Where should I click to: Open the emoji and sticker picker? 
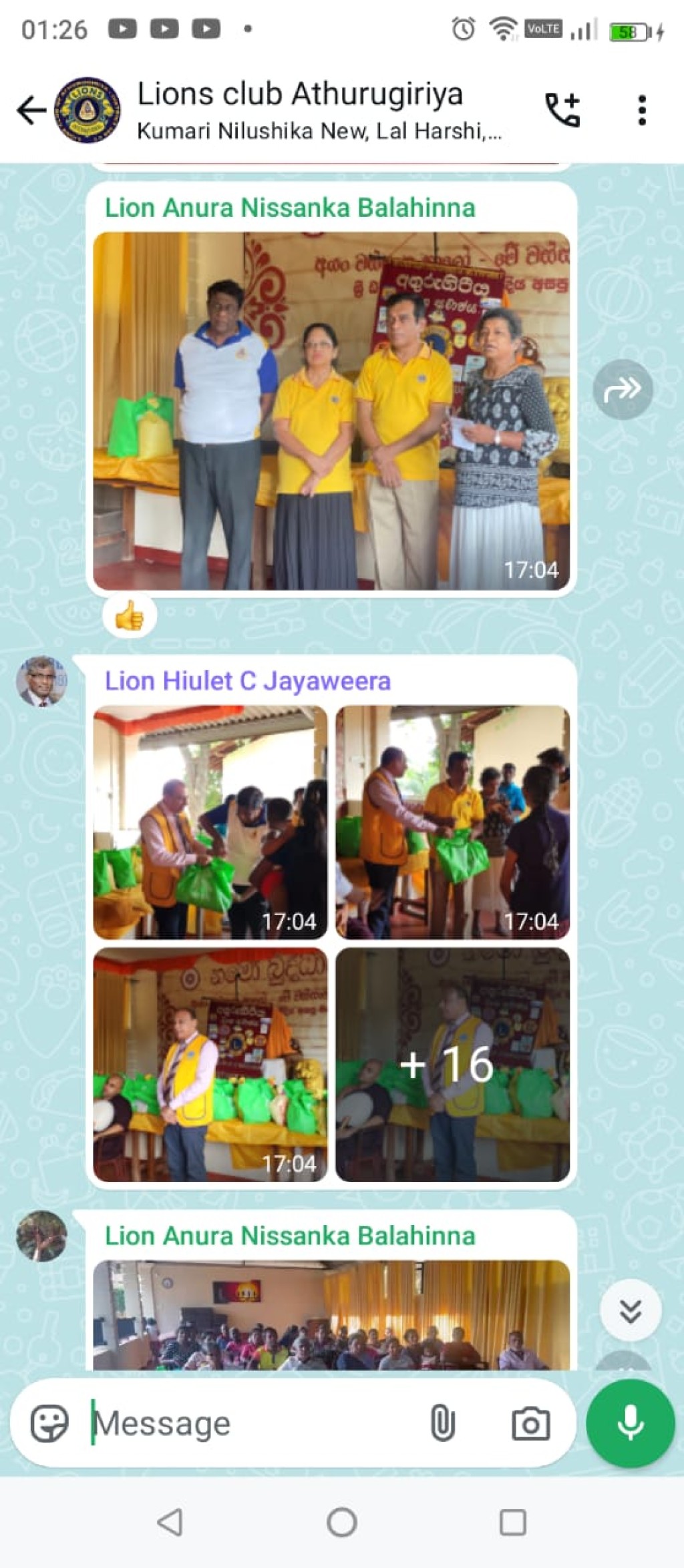[x=49, y=1423]
